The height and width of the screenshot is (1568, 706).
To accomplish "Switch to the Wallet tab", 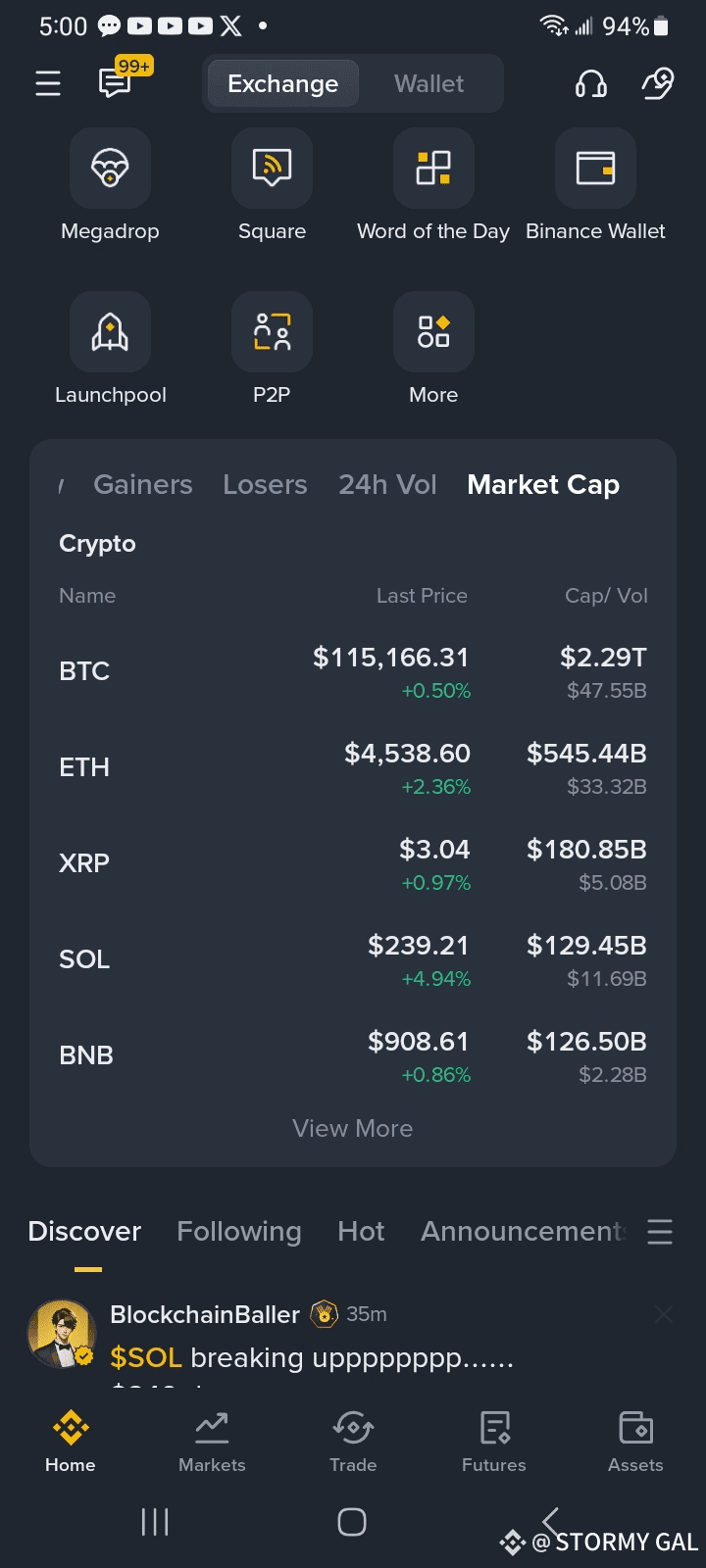I will tap(429, 84).
